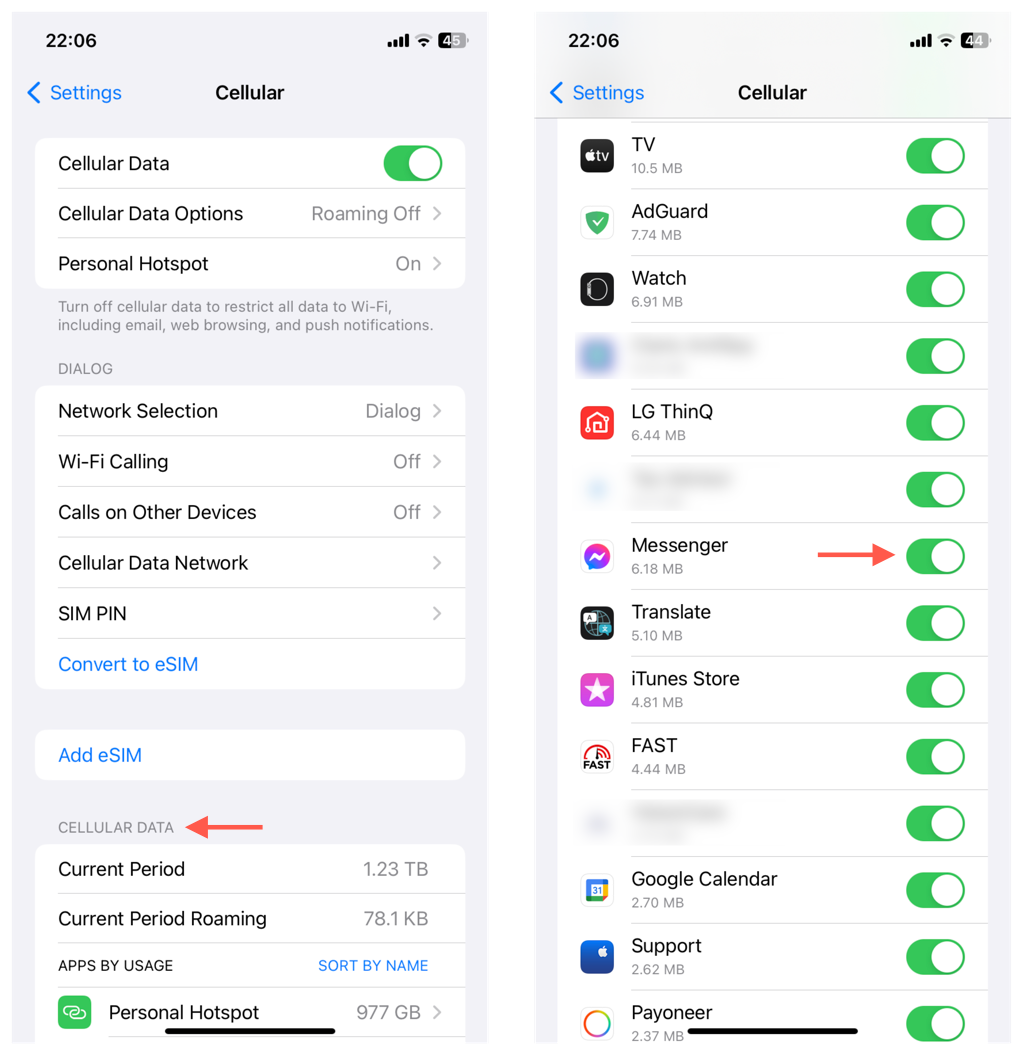Disable cellular data for Messenger
This screenshot has height=1054, width=1024.
[935, 556]
